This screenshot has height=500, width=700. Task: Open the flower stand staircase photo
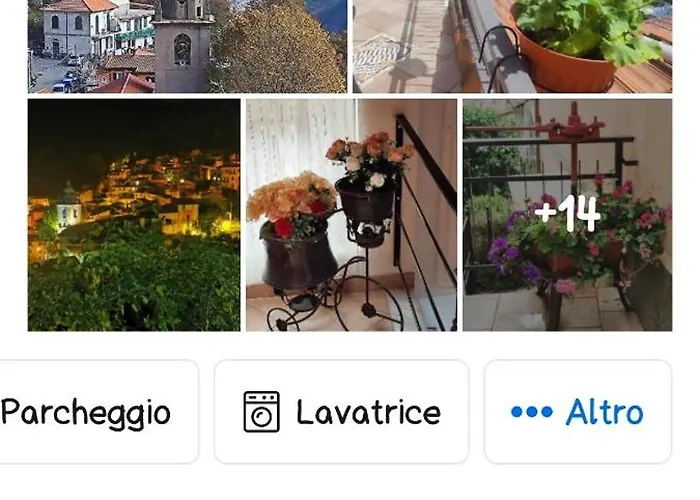pyautogui.click(x=351, y=214)
